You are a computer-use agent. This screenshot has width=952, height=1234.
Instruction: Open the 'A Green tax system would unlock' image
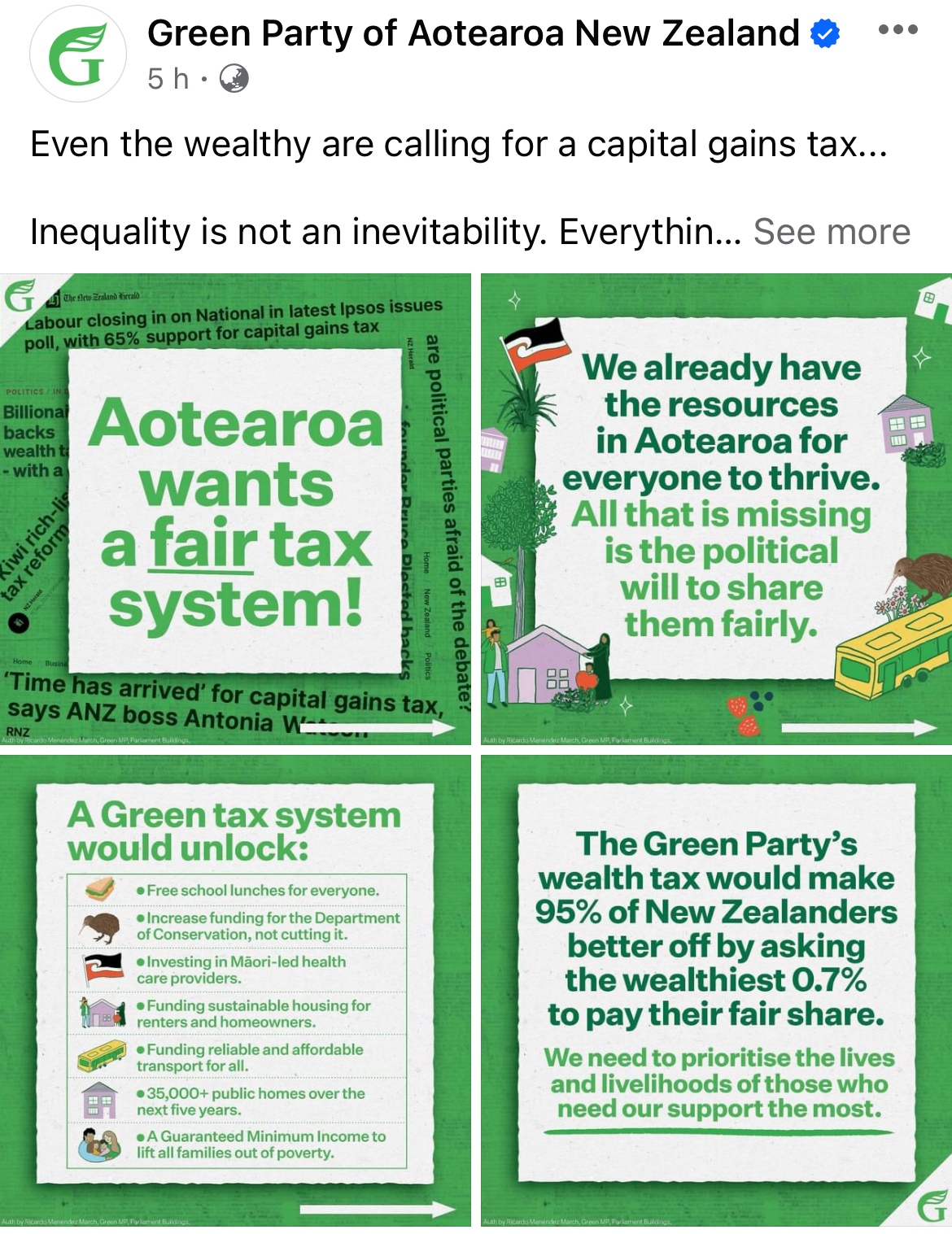tap(235, 990)
